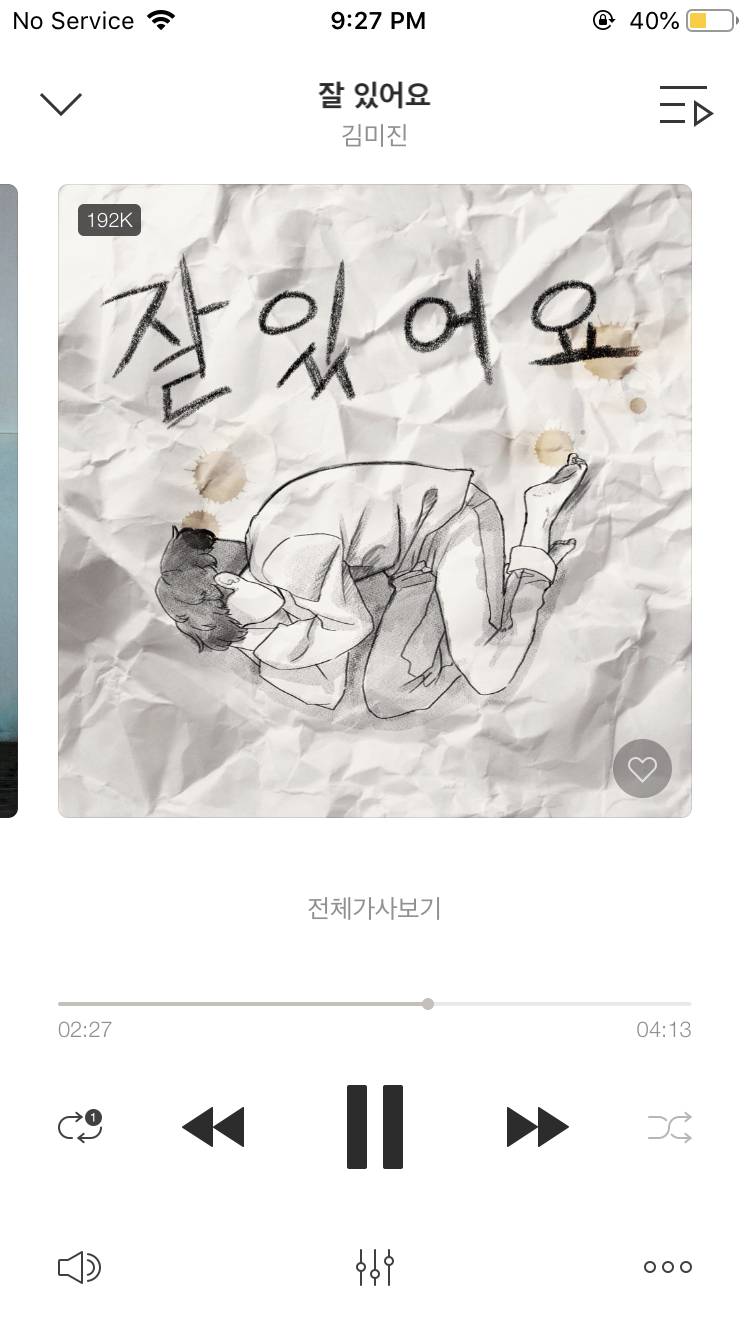View full lyrics by tapping 전체가사보기
Image resolution: width=750 pixels, height=1334 pixels.
point(374,908)
